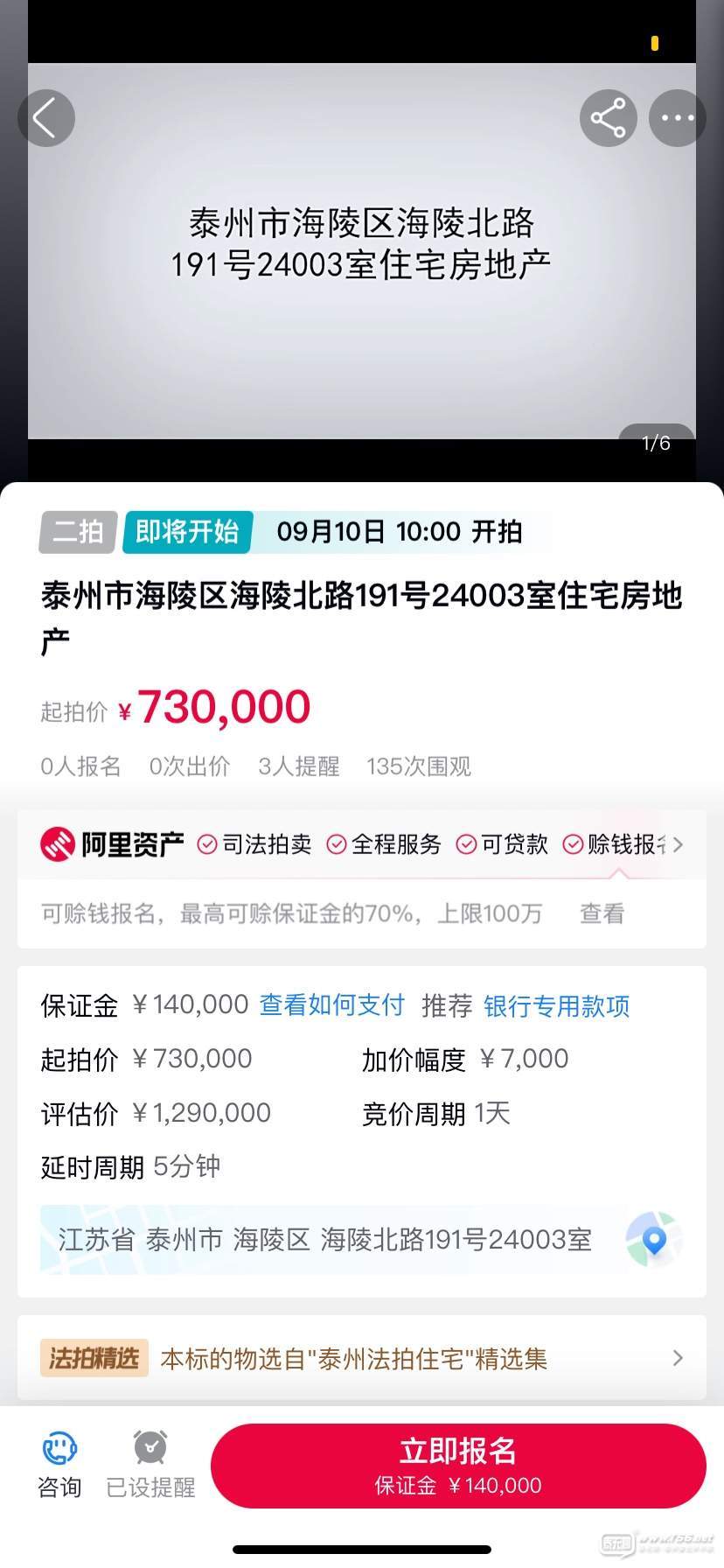The height and width of the screenshot is (1568, 724).
Task: Open 银行专用款项 recommendation link
Action: point(556,1006)
